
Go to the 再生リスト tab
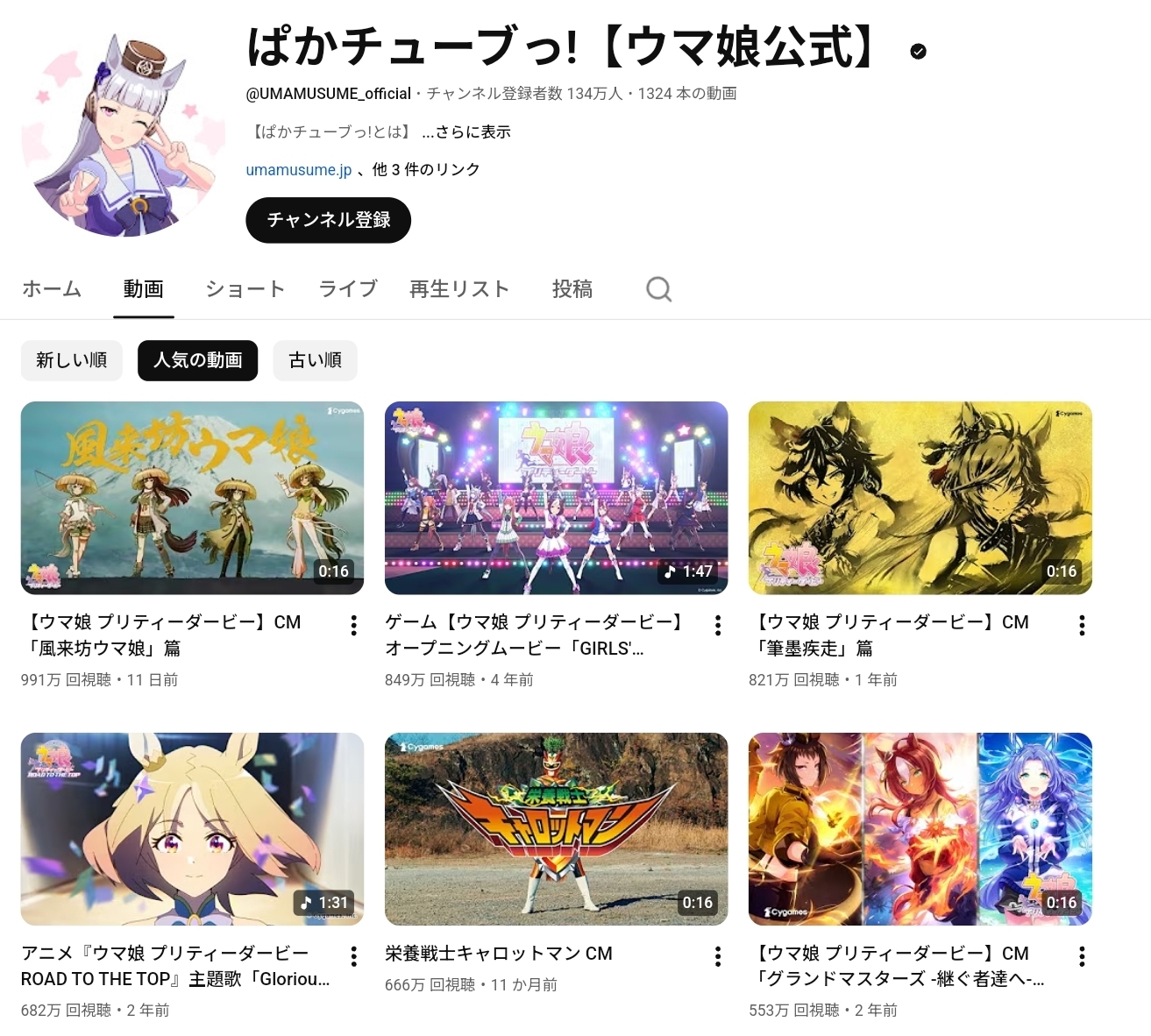[459, 289]
